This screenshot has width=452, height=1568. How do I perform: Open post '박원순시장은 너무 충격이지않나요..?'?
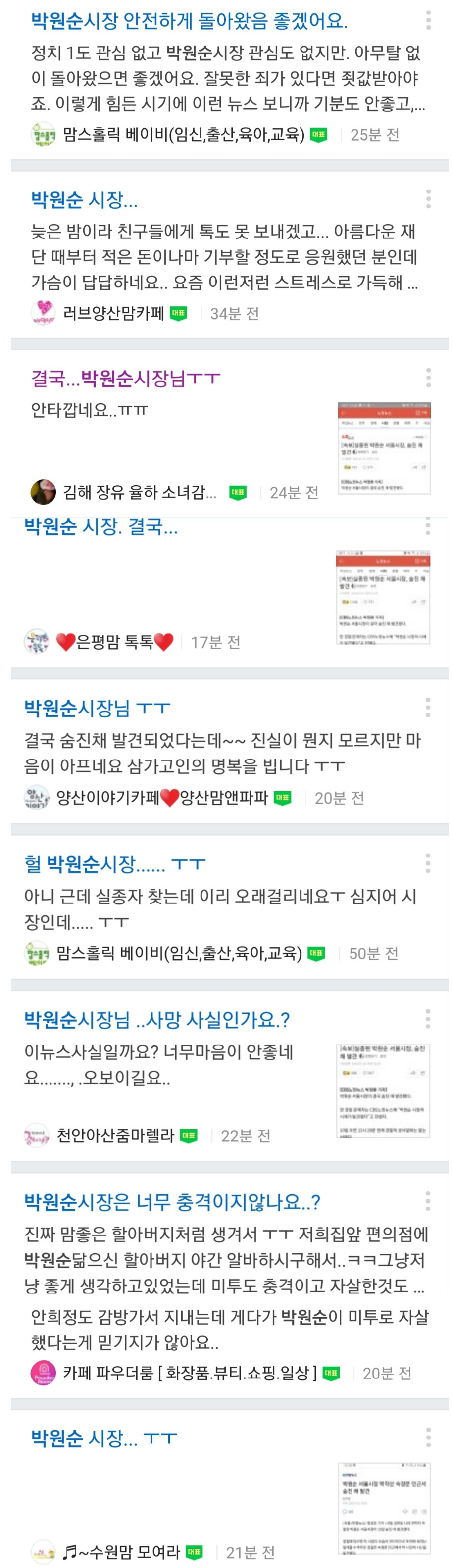172,1201
